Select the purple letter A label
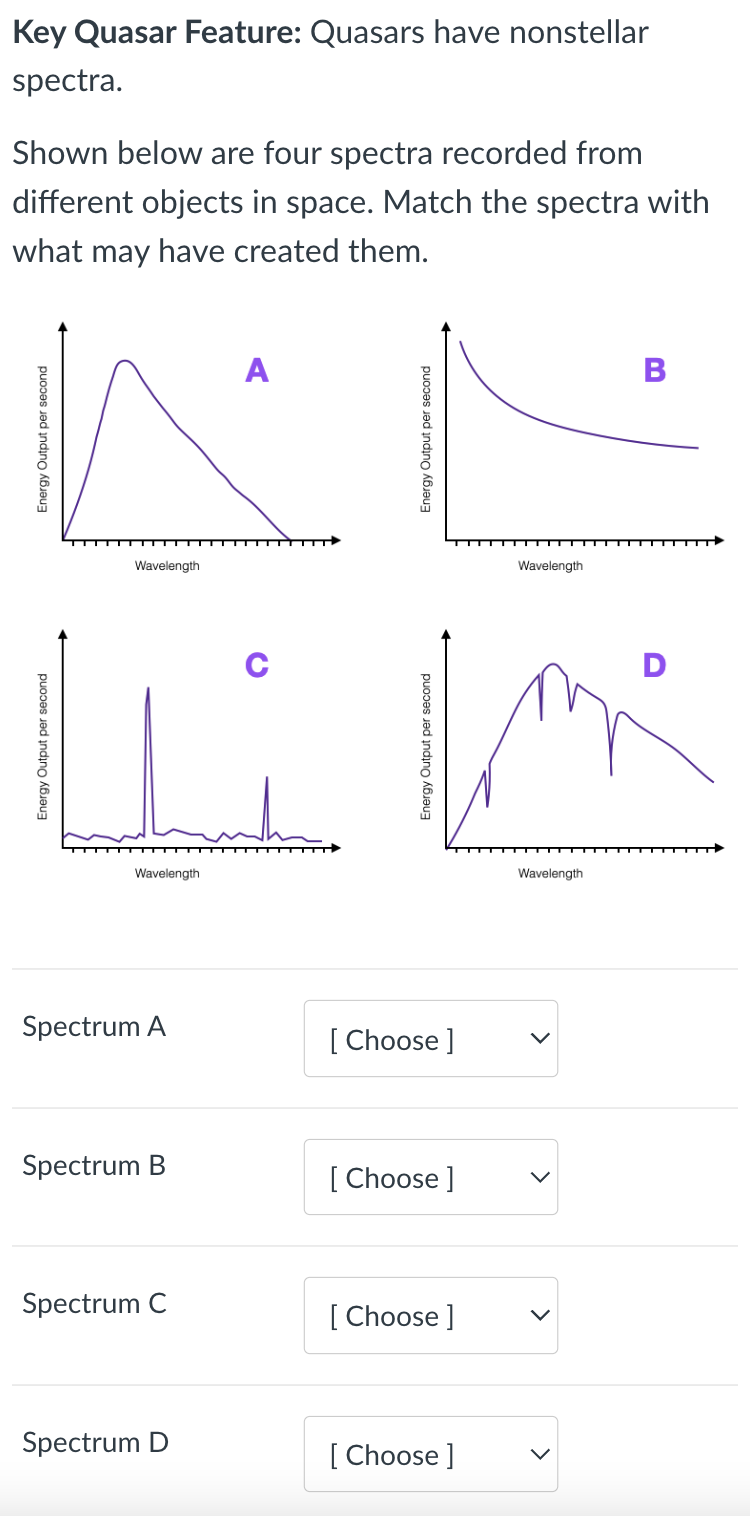The image size is (750, 1516). pyautogui.click(x=256, y=372)
